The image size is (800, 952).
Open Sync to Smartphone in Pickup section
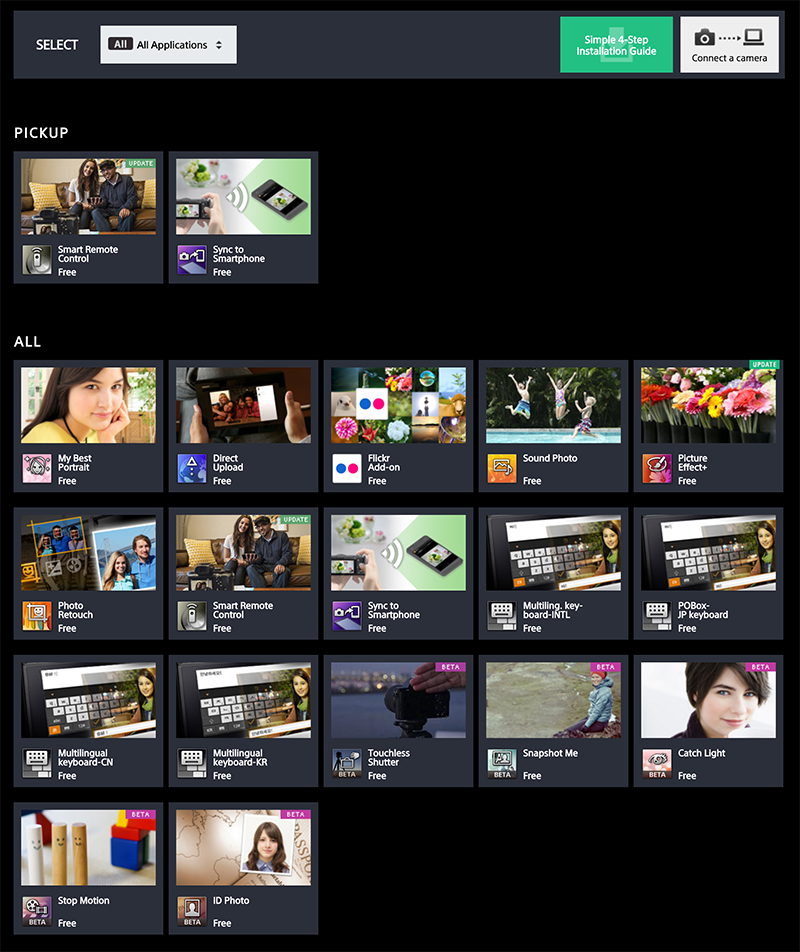(243, 217)
